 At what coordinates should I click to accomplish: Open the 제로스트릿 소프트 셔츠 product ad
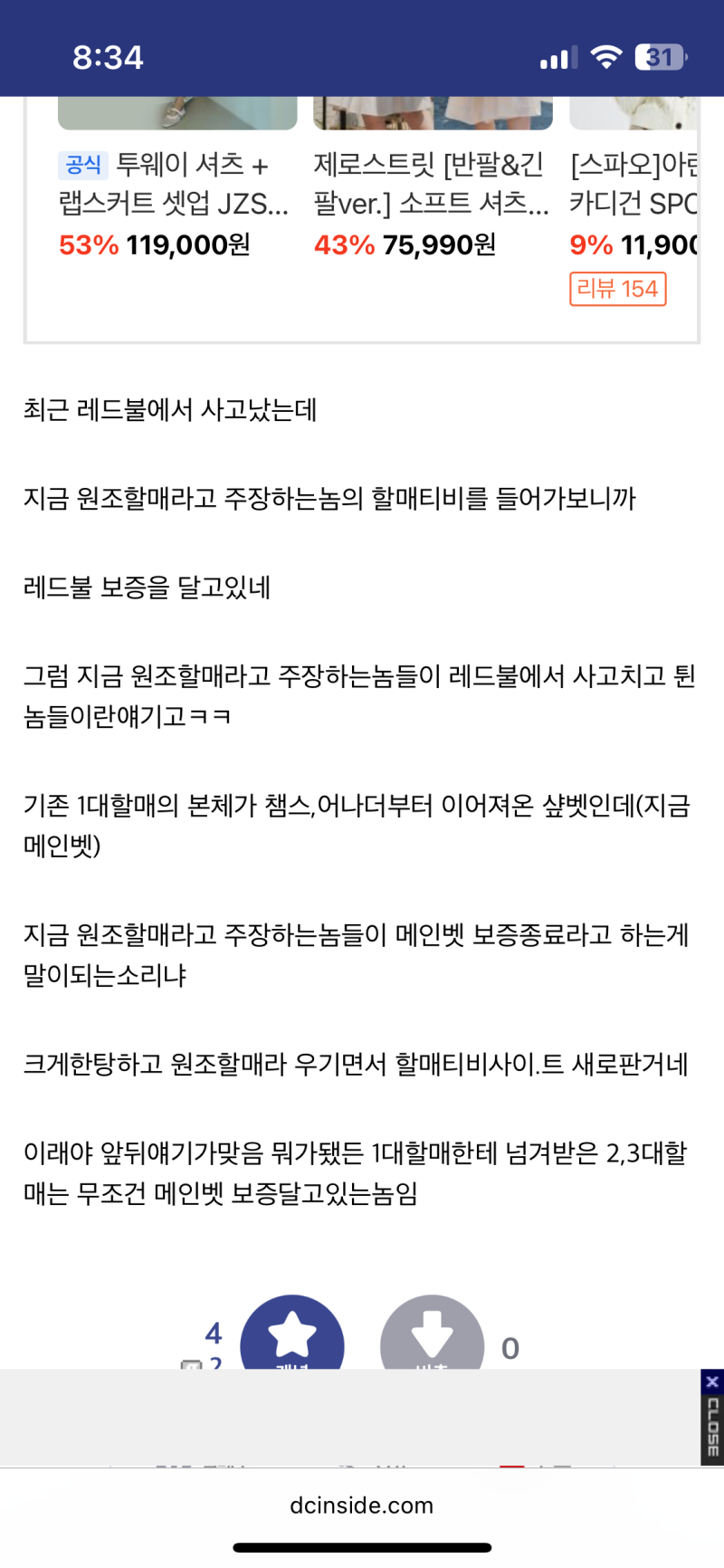pyautogui.click(x=431, y=183)
